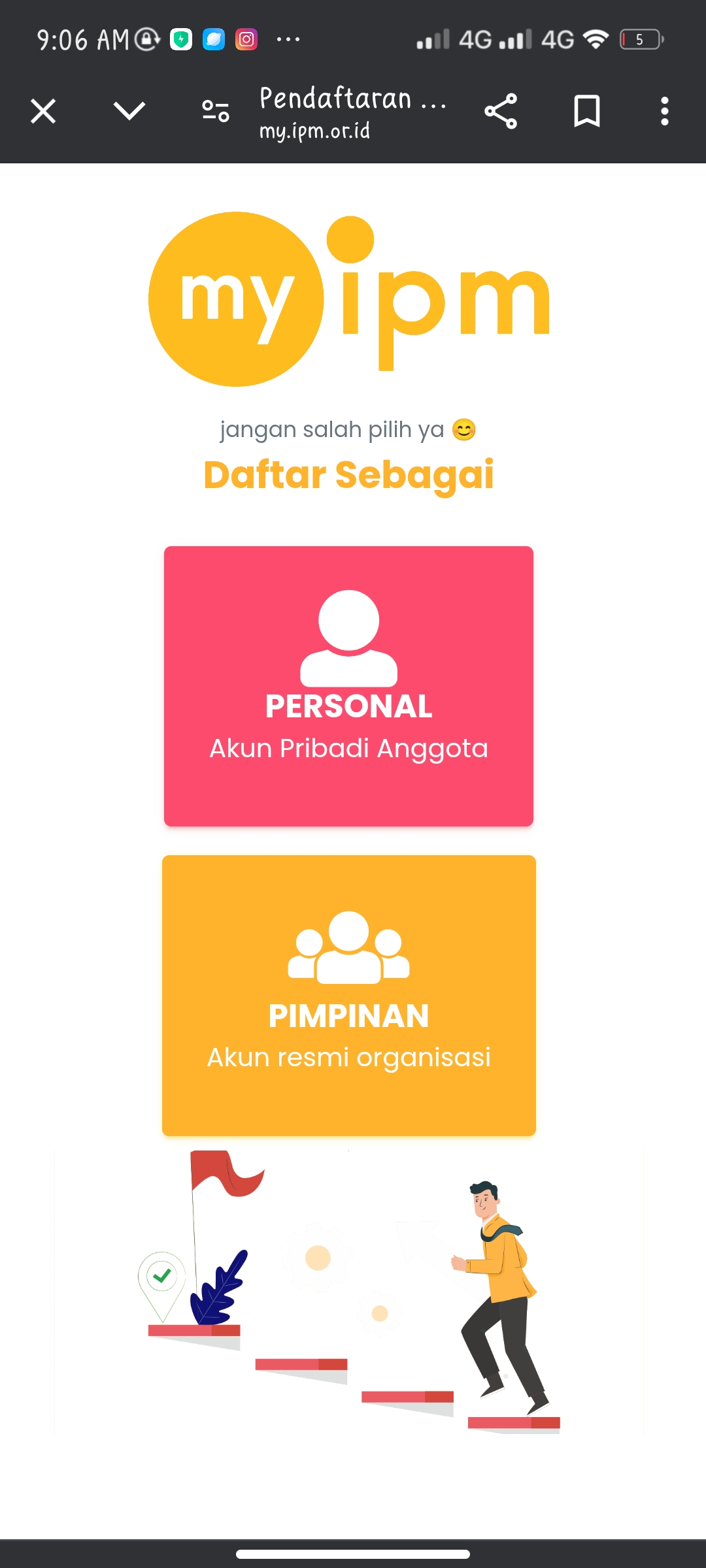The height and width of the screenshot is (1568, 706).
Task: Choose the PIMPINAN Akun resmi organisasi card
Action: point(348,995)
